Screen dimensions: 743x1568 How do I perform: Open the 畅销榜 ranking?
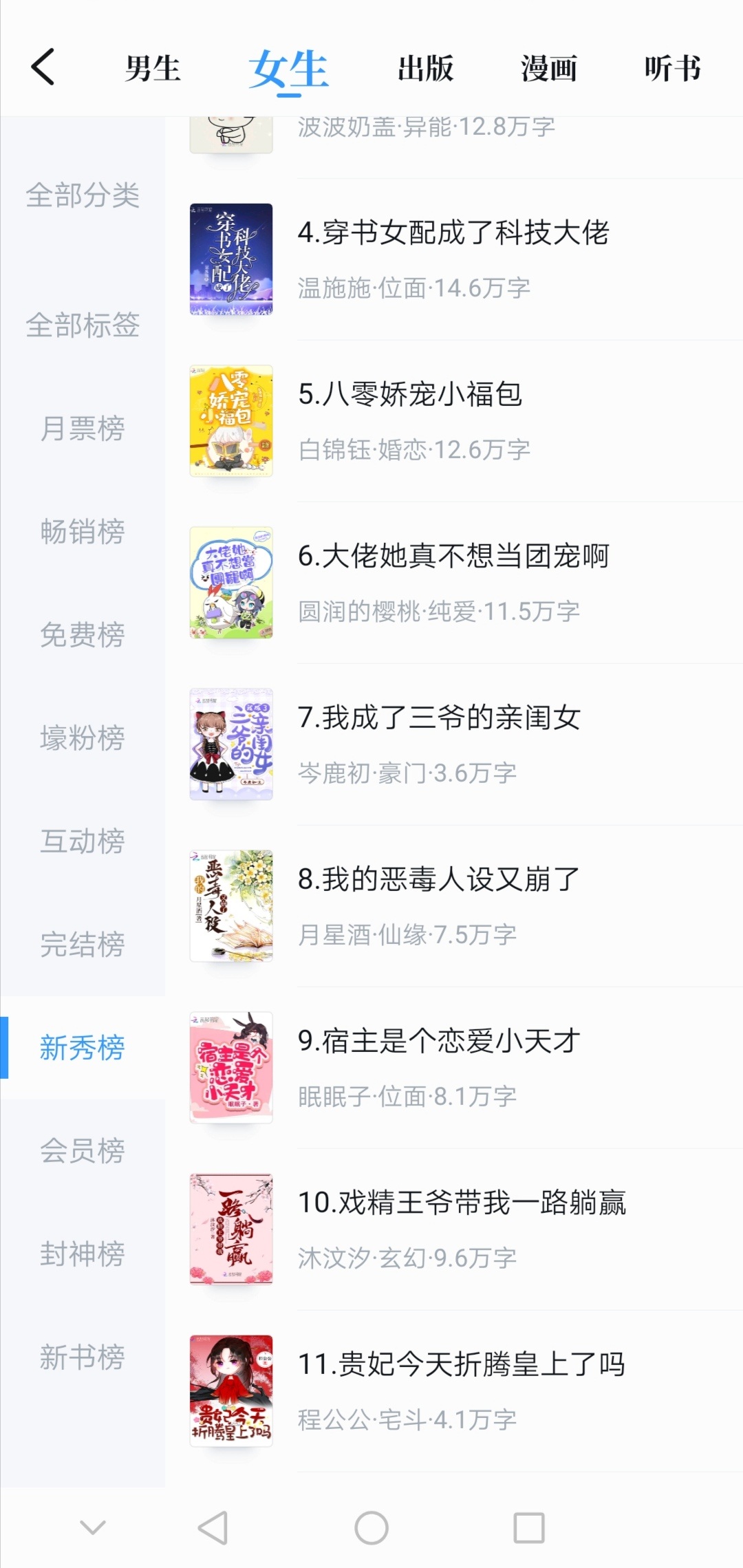[x=83, y=531]
